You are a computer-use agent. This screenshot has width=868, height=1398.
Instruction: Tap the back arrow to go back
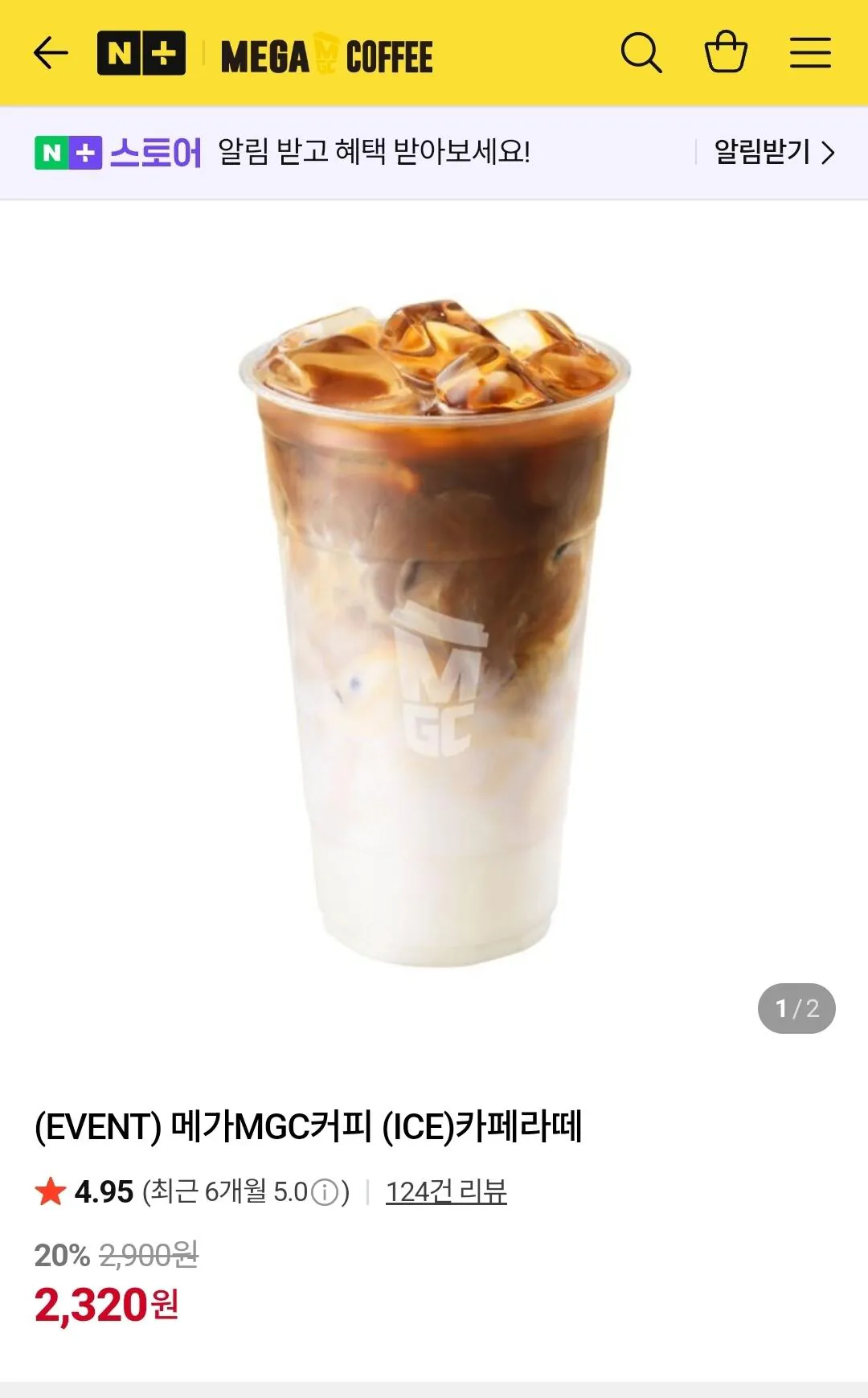(x=50, y=53)
